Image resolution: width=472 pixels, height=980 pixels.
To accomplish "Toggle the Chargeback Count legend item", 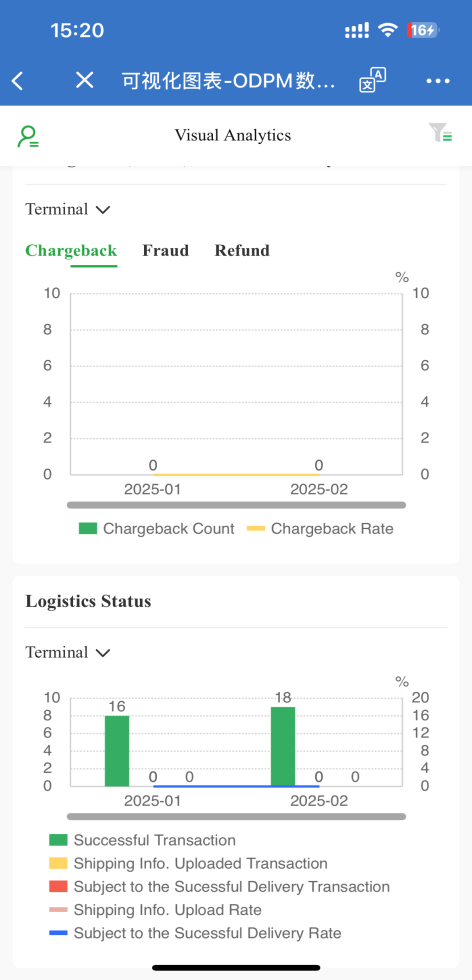I will (x=156, y=529).
